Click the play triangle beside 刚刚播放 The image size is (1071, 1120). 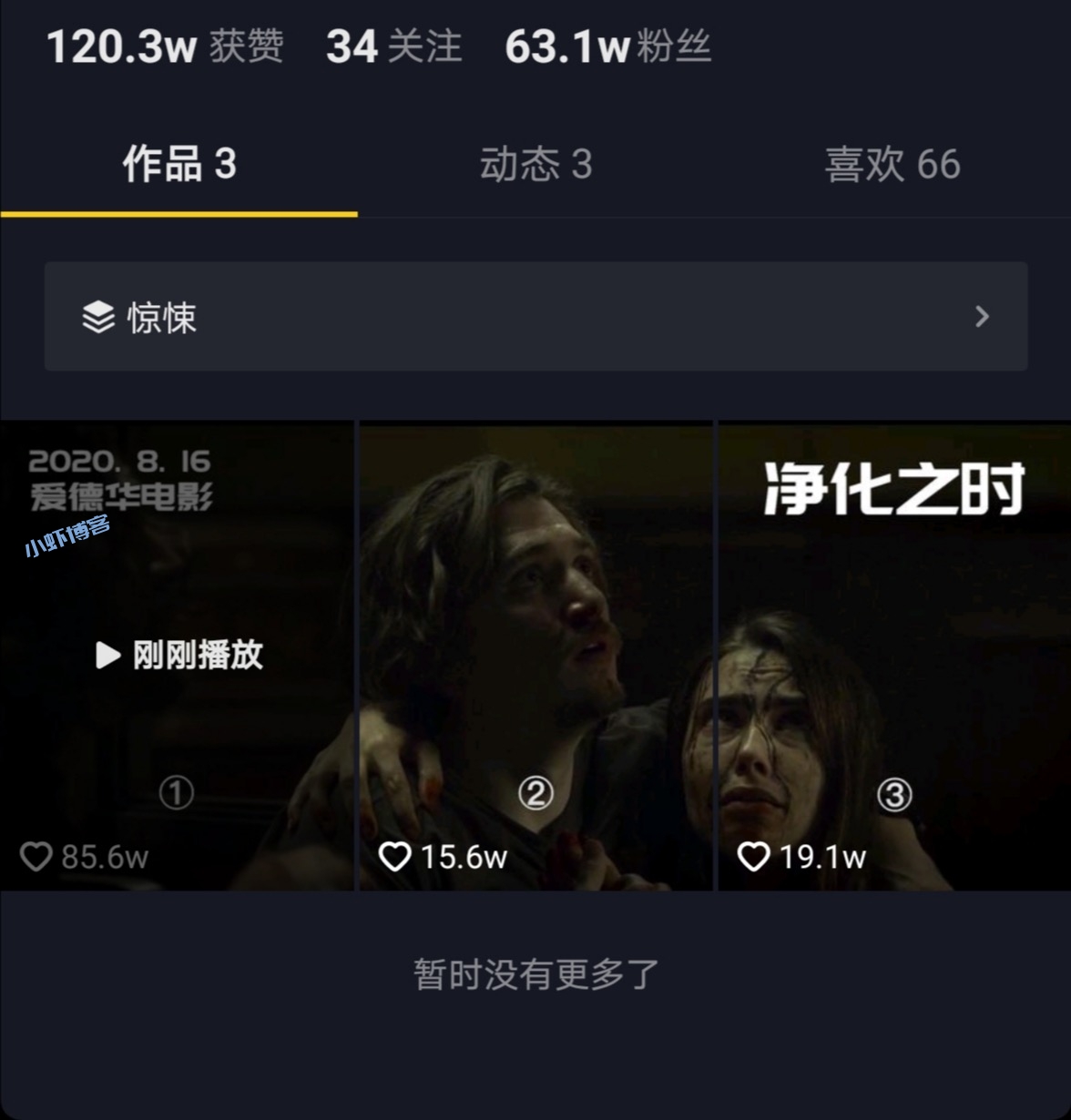point(107,654)
